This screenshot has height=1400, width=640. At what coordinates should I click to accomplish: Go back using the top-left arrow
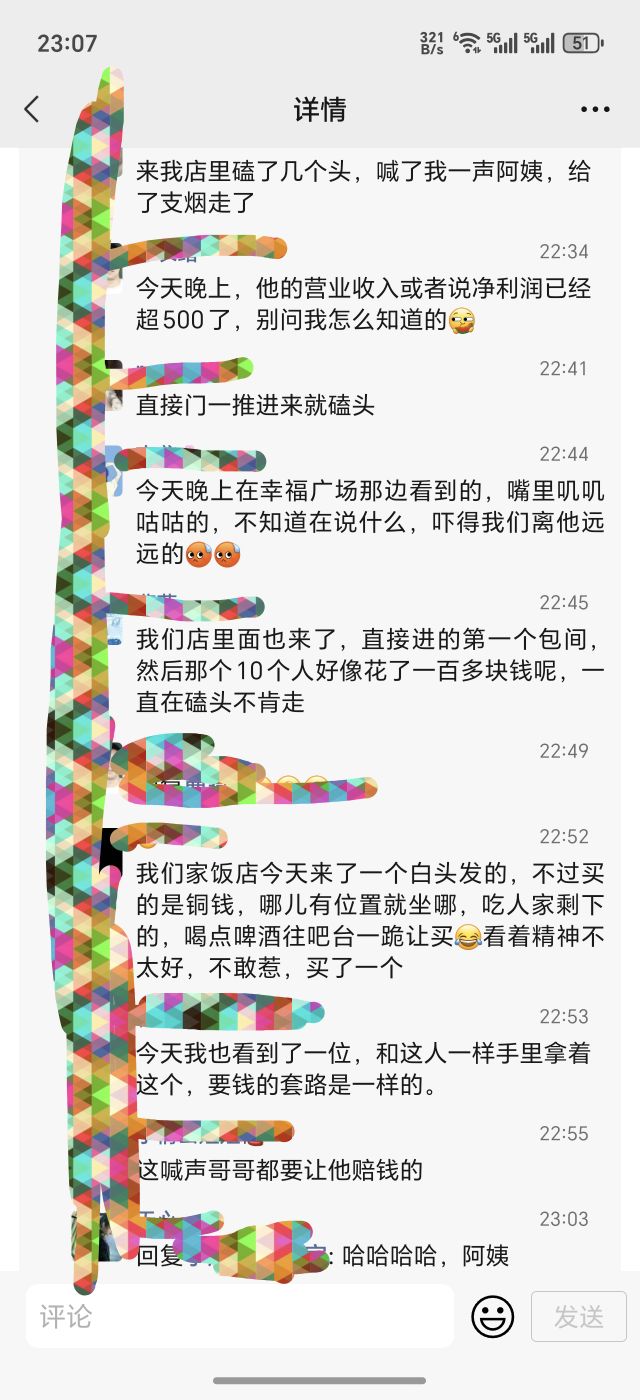coord(32,109)
